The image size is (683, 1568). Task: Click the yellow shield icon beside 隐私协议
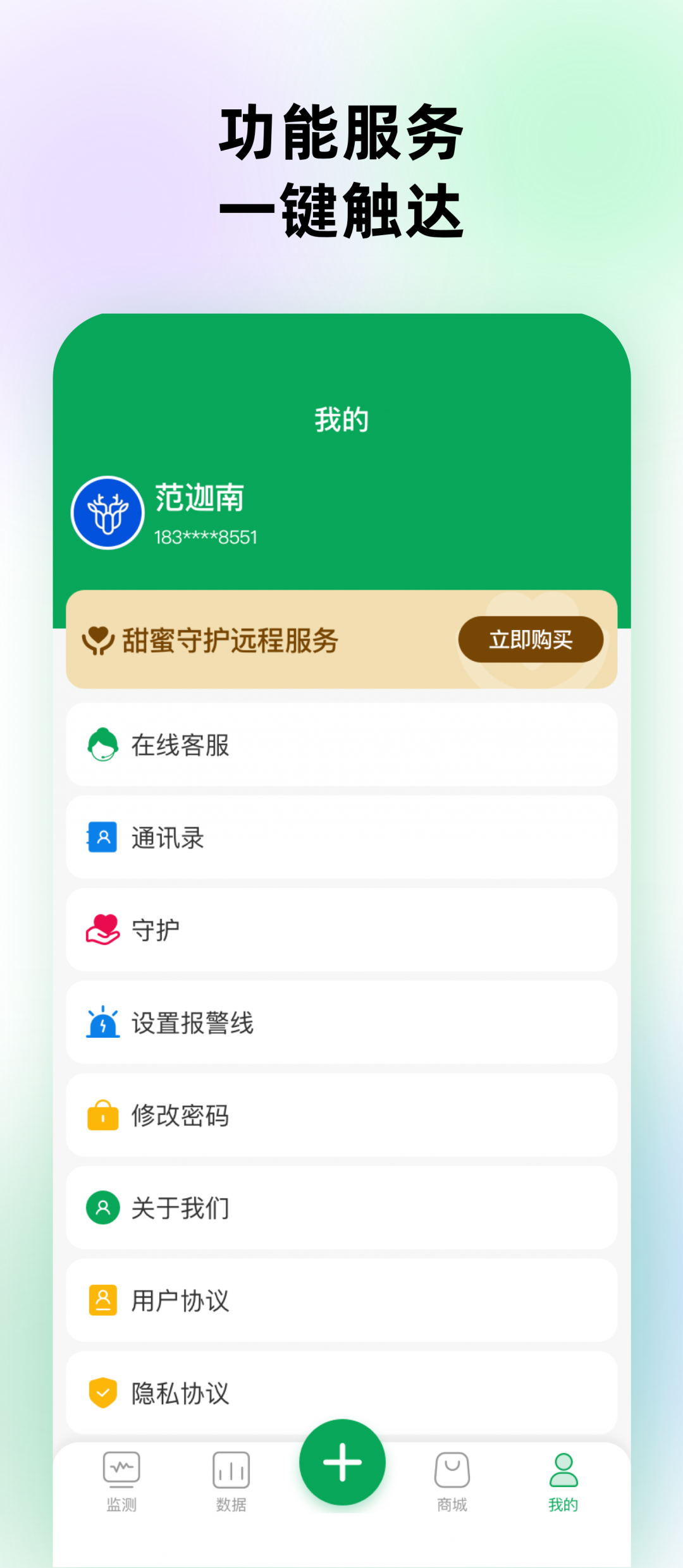click(103, 1393)
